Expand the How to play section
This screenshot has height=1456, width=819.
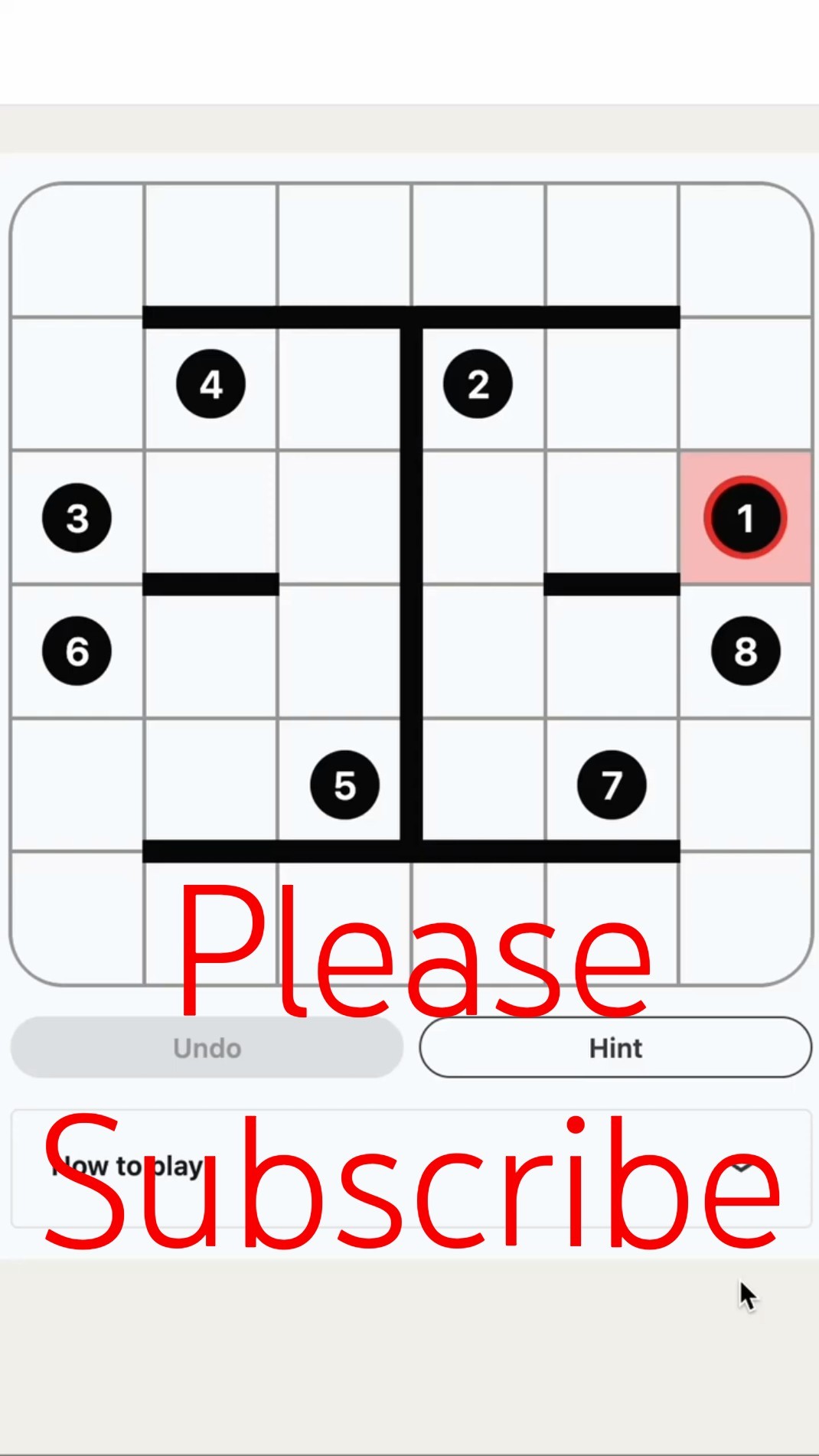(x=411, y=1167)
